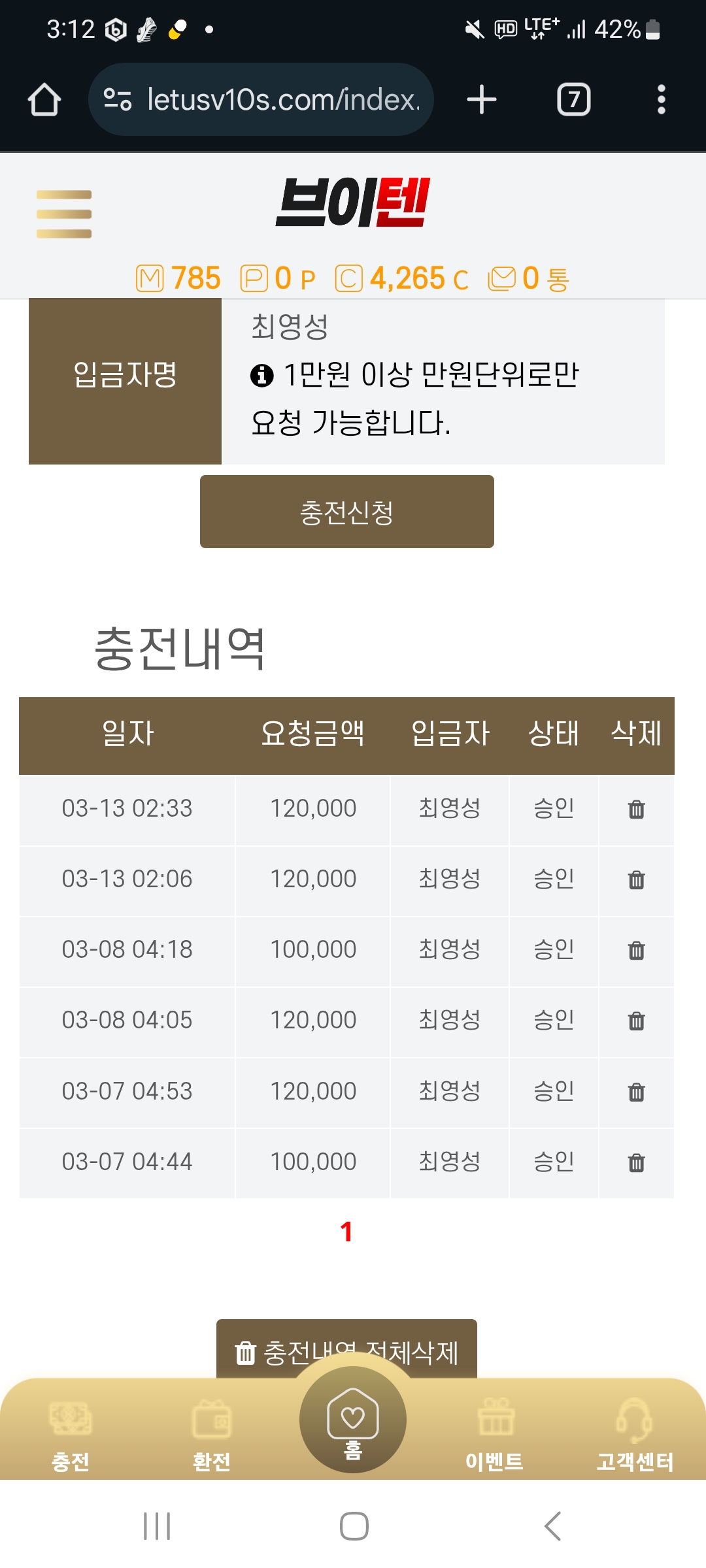Open the hamburger drawer menu
Screen dimensions: 706x1568
pyautogui.click(x=64, y=214)
